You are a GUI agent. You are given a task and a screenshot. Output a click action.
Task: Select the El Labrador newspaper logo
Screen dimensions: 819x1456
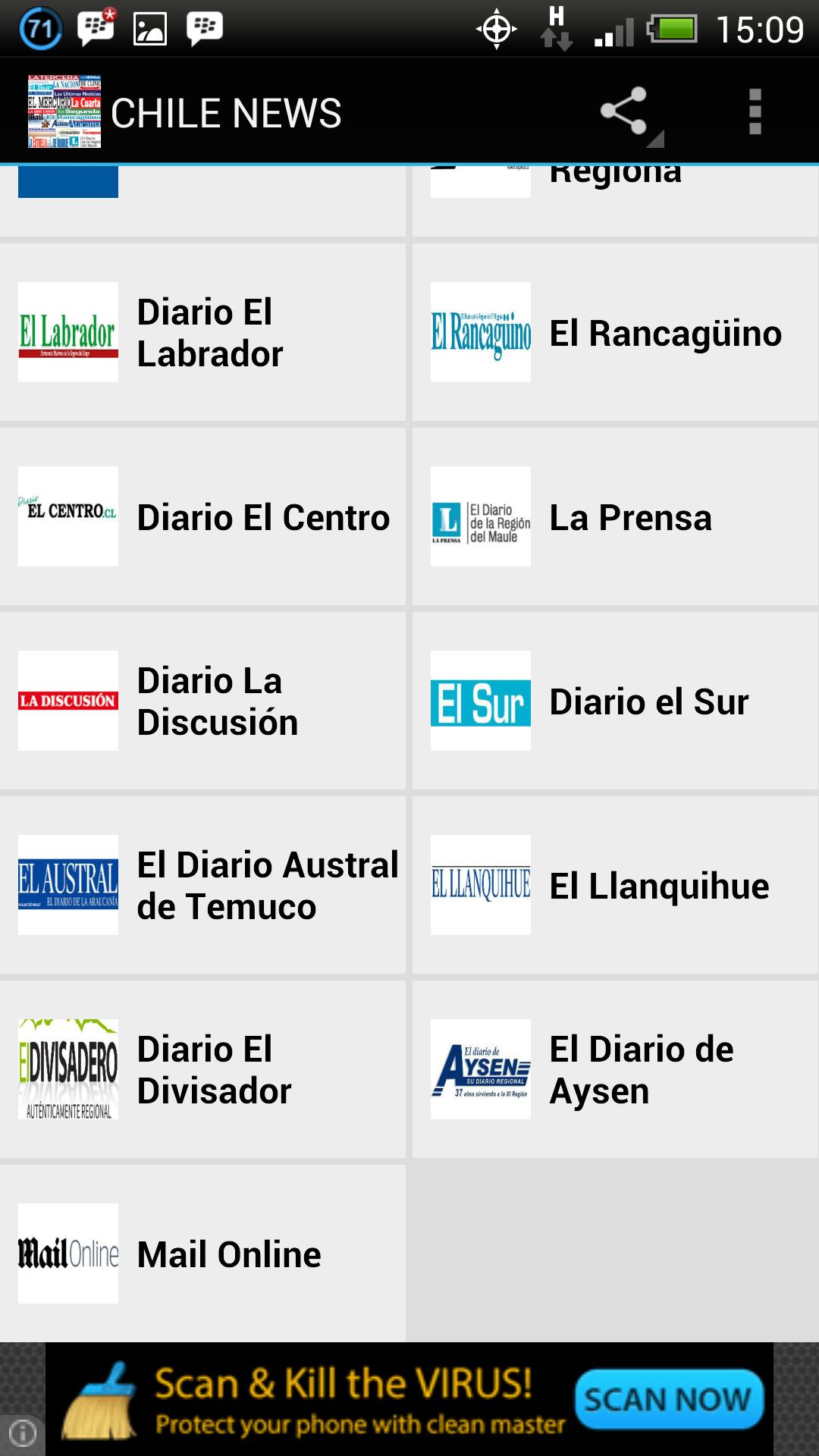tap(67, 331)
